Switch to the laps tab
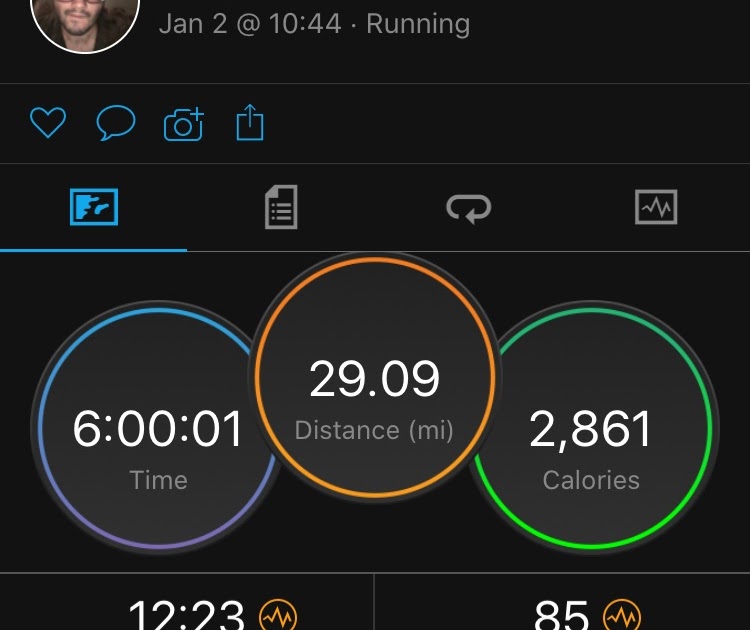This screenshot has height=630, width=750. (468, 208)
